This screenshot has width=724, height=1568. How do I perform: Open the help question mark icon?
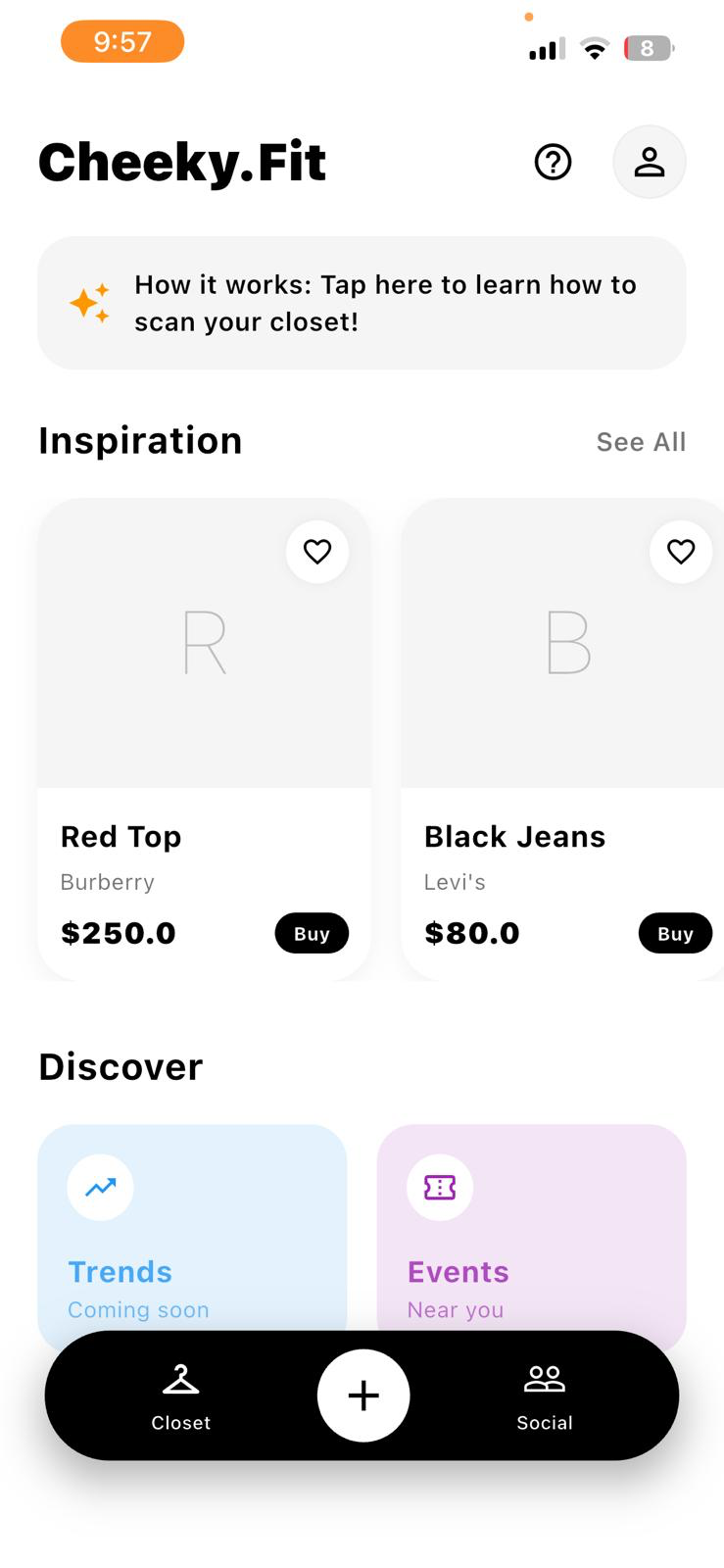coord(553,162)
